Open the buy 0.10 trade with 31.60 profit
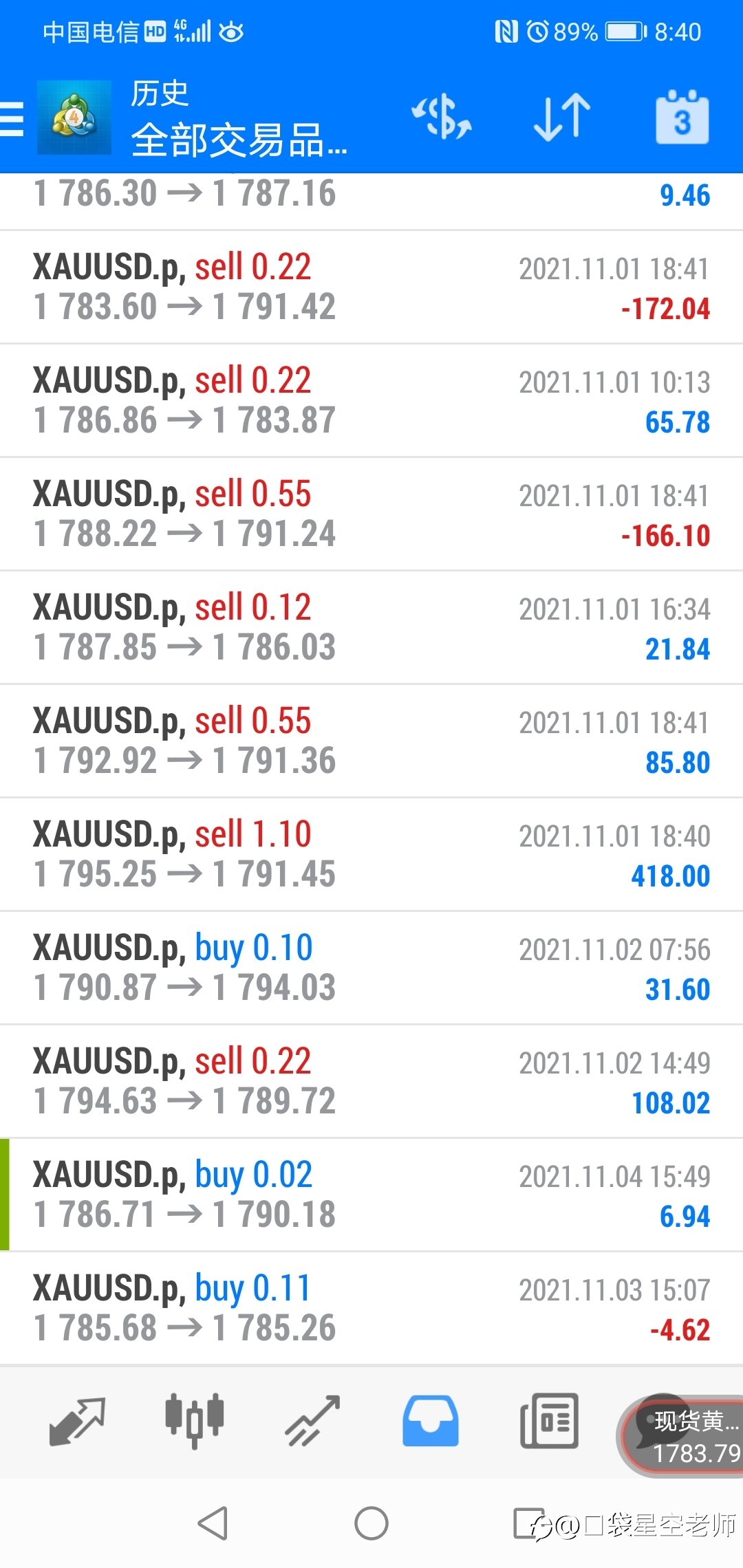The image size is (743, 1568). pyautogui.click(x=371, y=968)
